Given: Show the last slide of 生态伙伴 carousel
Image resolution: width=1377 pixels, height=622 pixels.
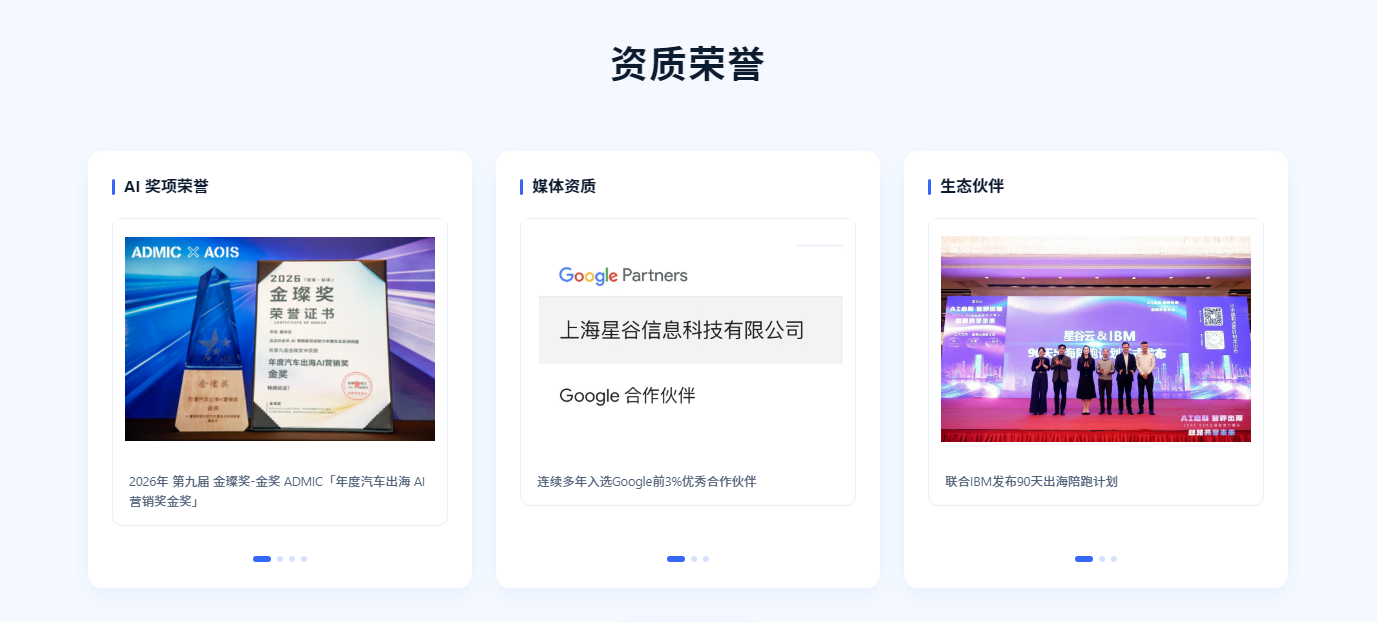Looking at the screenshot, I should coord(1114,559).
